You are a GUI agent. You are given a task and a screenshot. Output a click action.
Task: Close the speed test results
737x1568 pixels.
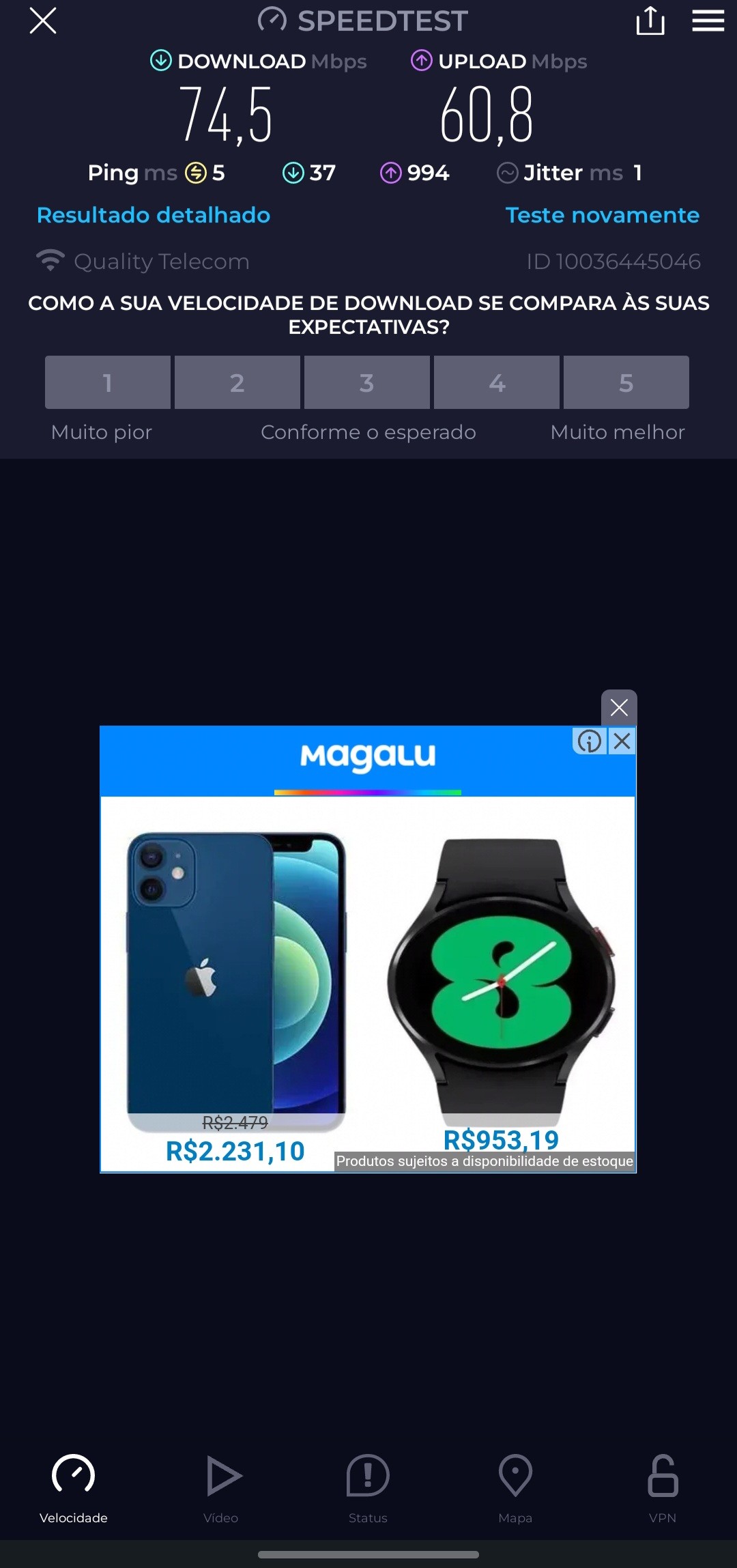coord(43,21)
